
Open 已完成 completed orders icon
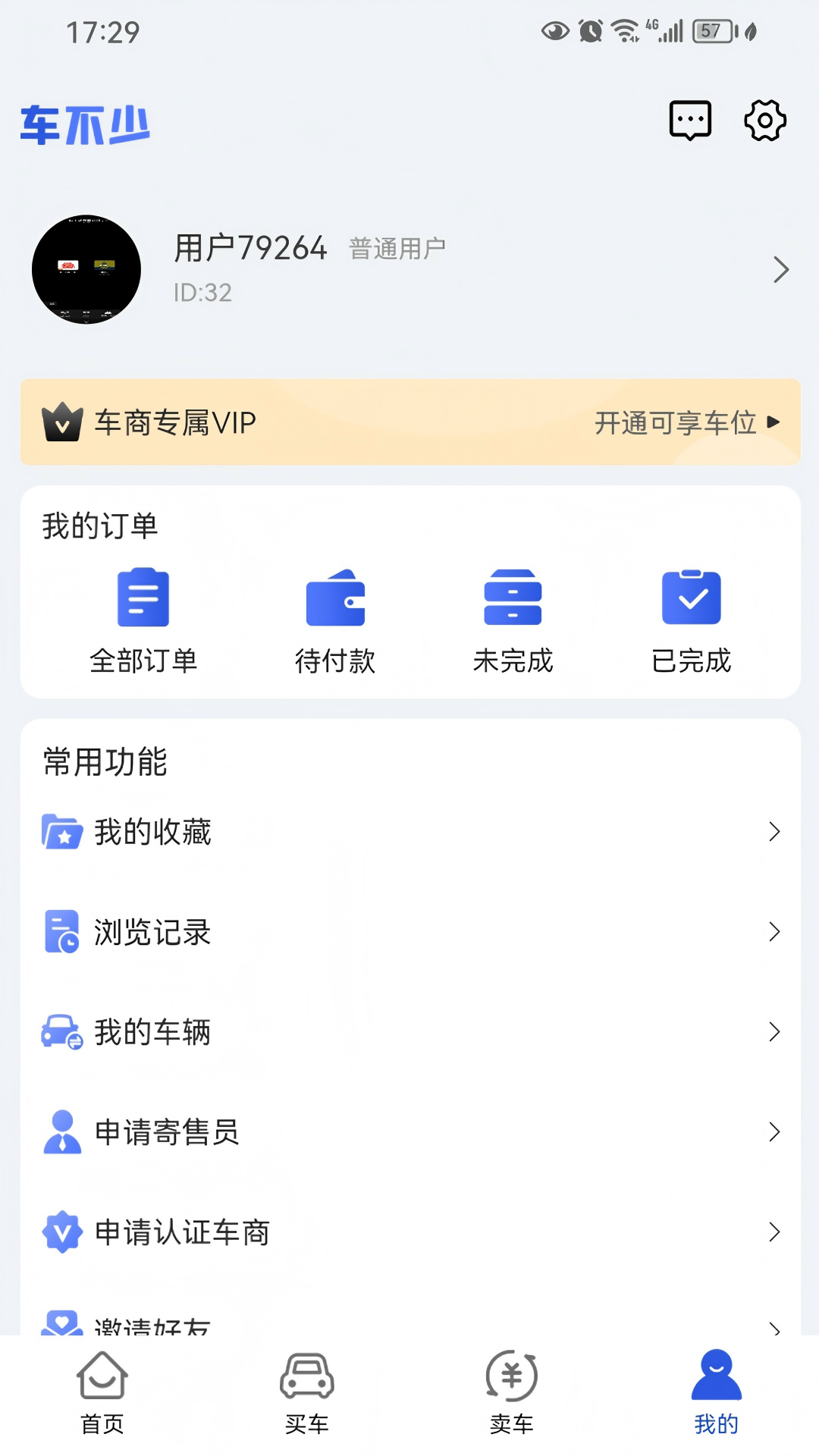691,597
